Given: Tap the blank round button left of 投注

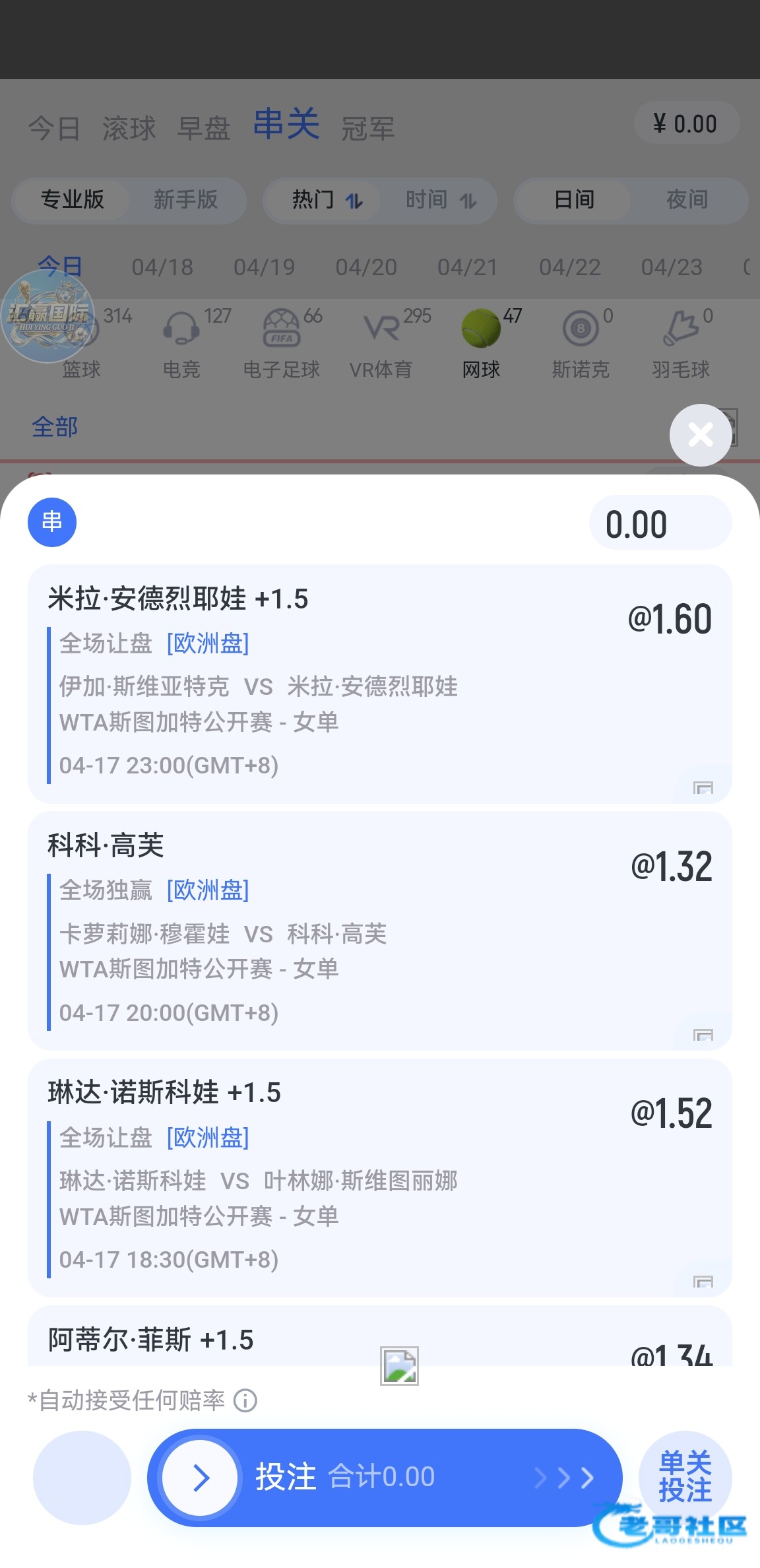Looking at the screenshot, I should [82, 1477].
